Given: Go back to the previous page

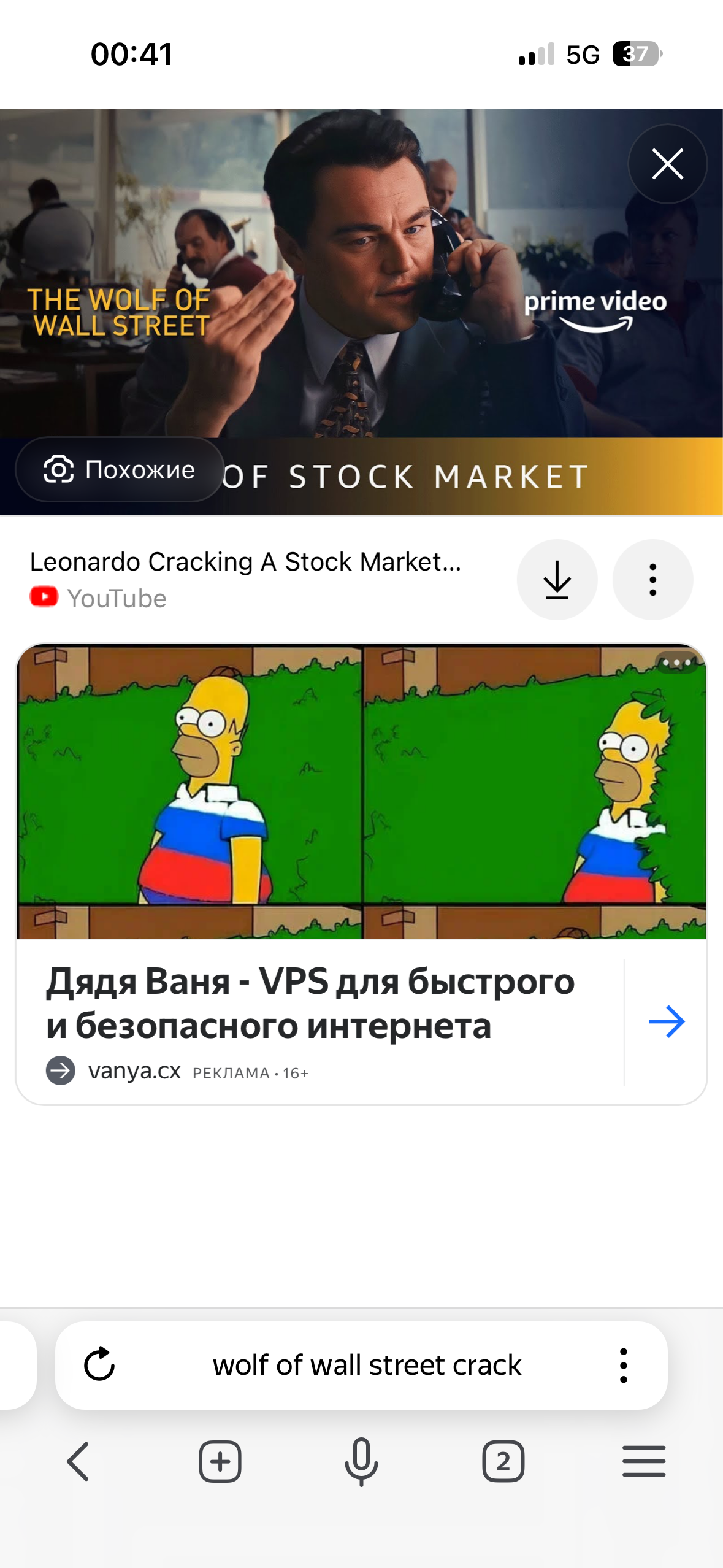Looking at the screenshot, I should (x=78, y=1461).
